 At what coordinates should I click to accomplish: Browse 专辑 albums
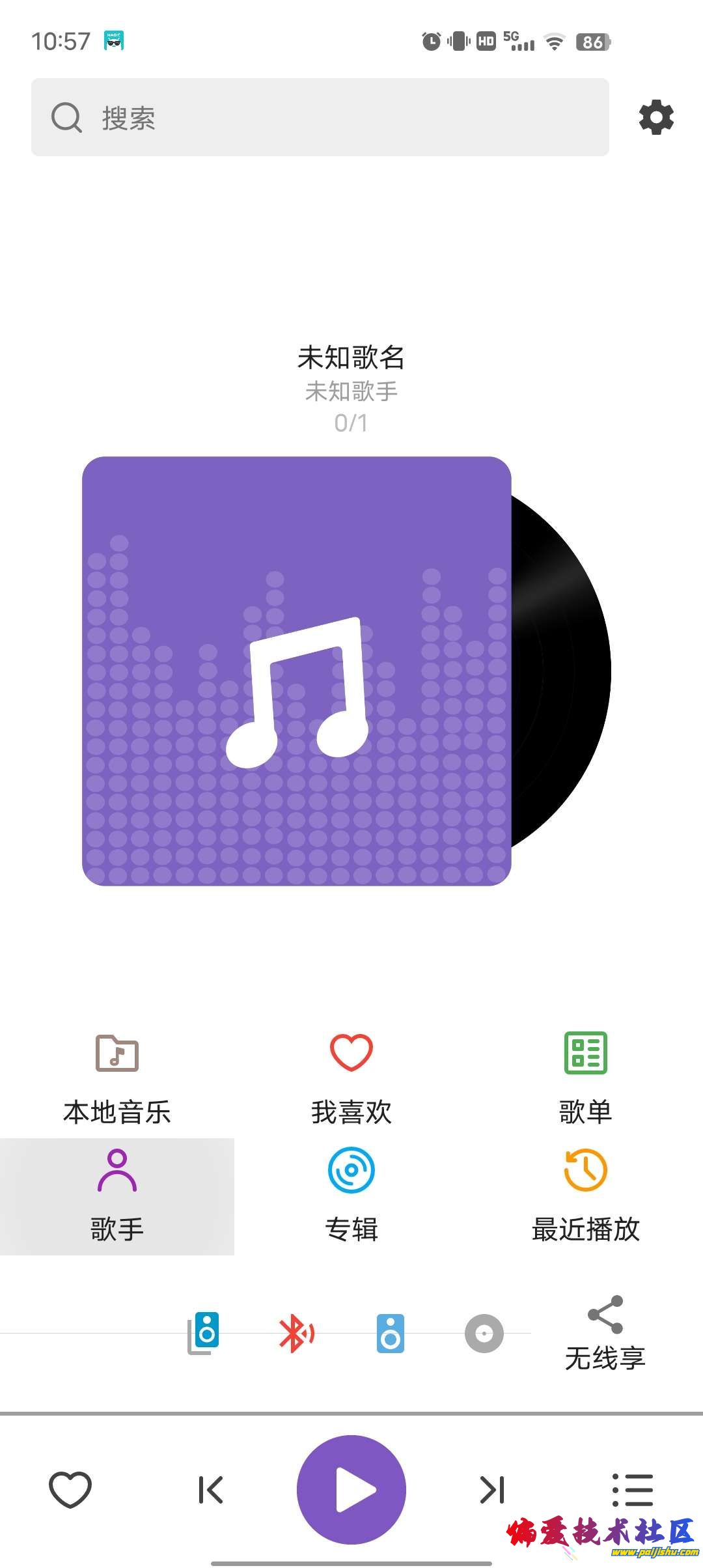point(351,1196)
